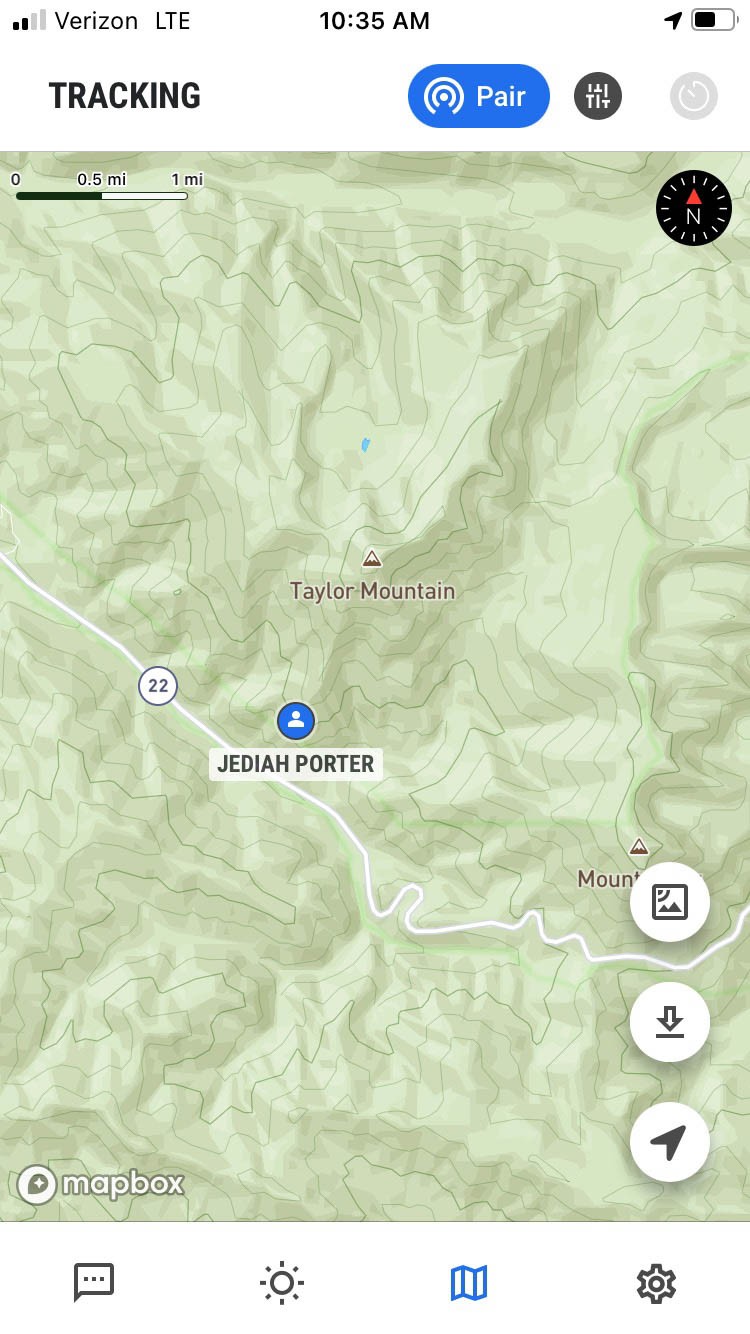Download the map for offline use
The image size is (750, 1334).
[670, 1022]
